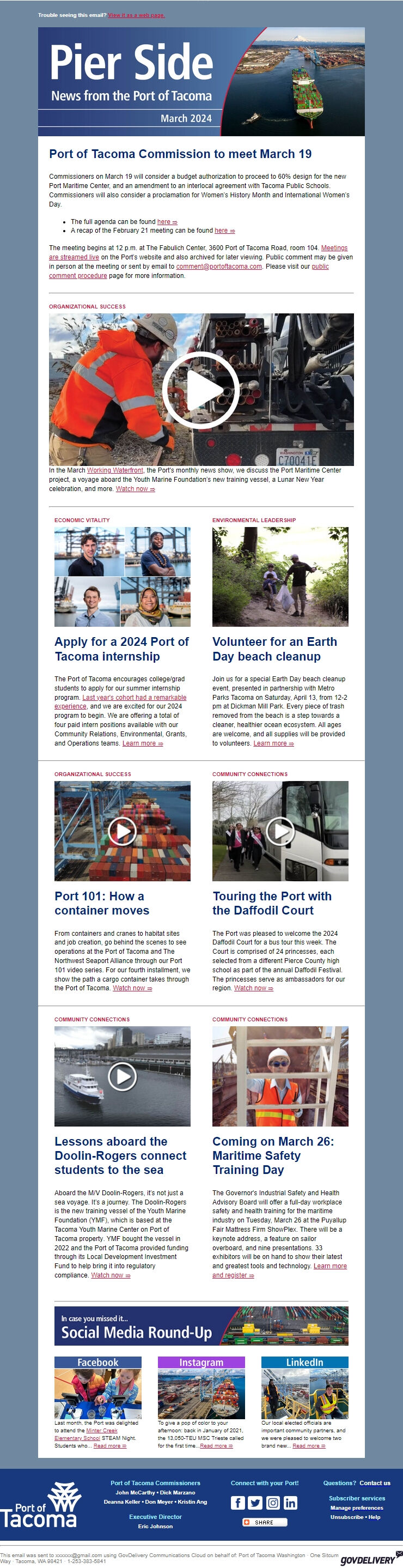403x1568 pixels.
Task: Tap the Share button in footer
Action: click(265, 1522)
